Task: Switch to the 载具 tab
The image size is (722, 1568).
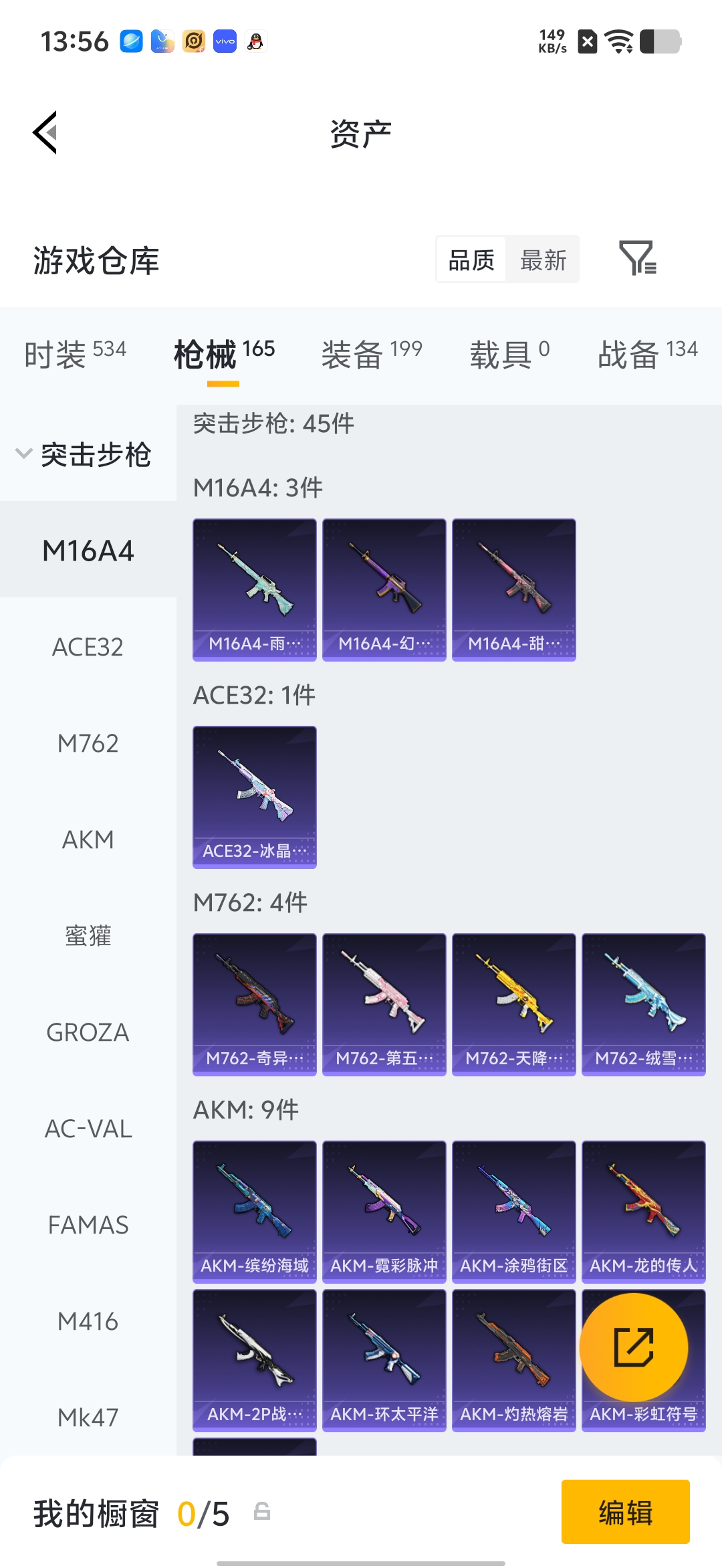Action: click(509, 355)
